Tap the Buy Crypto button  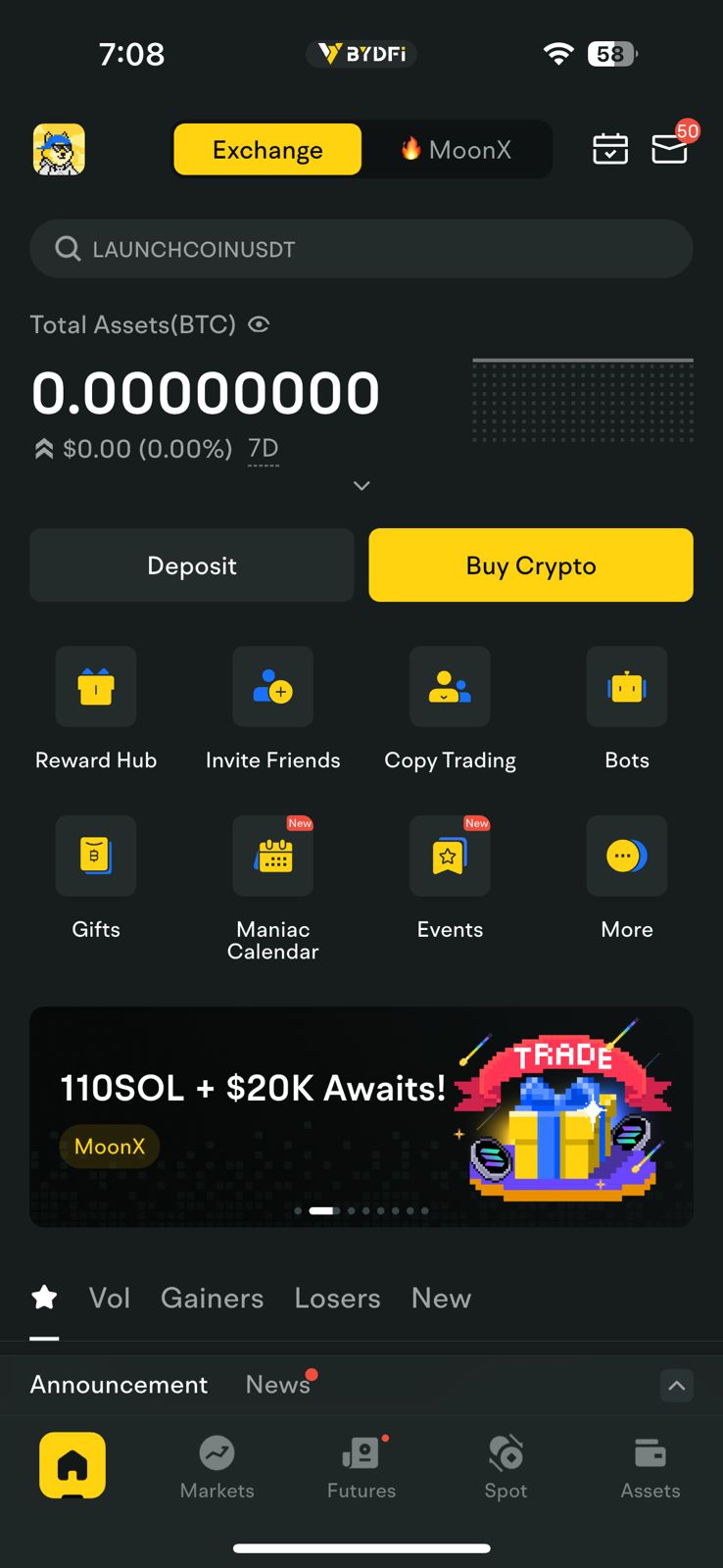531,565
